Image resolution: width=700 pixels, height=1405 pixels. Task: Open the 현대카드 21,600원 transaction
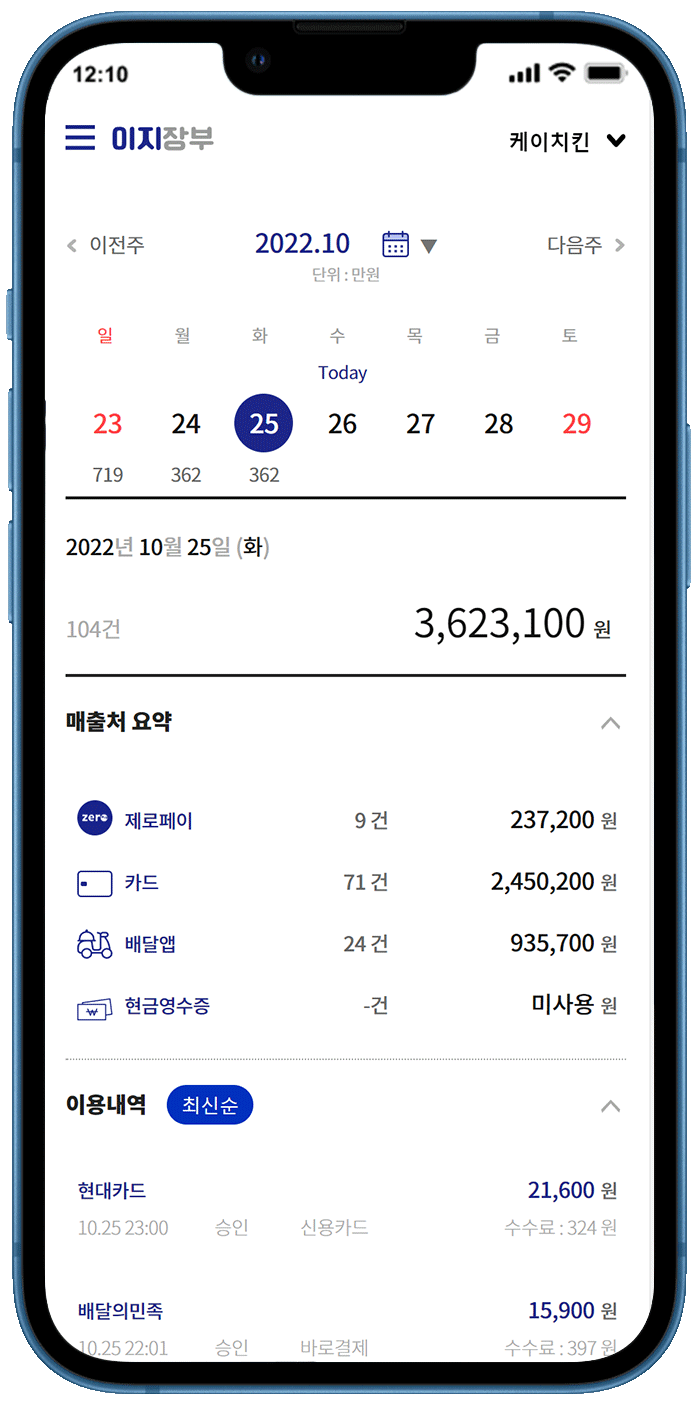[346, 1208]
